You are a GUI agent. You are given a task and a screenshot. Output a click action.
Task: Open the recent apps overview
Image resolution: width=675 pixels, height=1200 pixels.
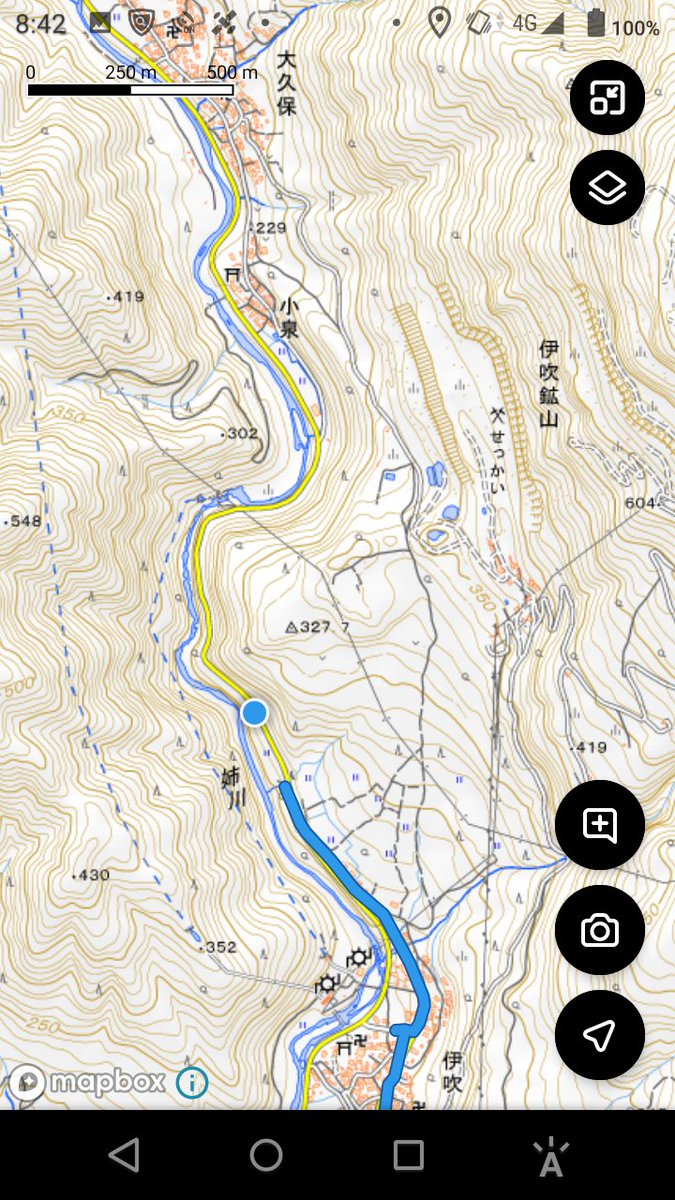tap(408, 1155)
